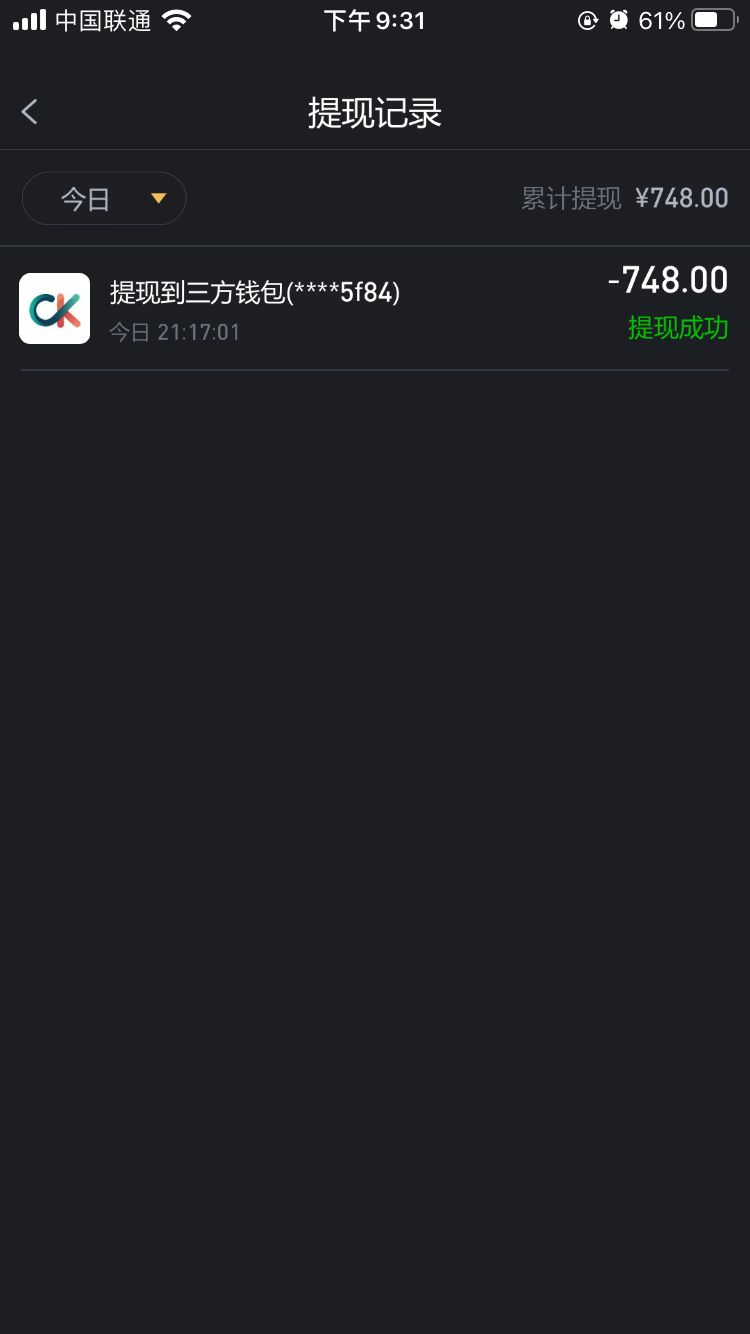The image size is (750, 1334).
Task: Expand the withdrawal record entry
Action: point(375,308)
